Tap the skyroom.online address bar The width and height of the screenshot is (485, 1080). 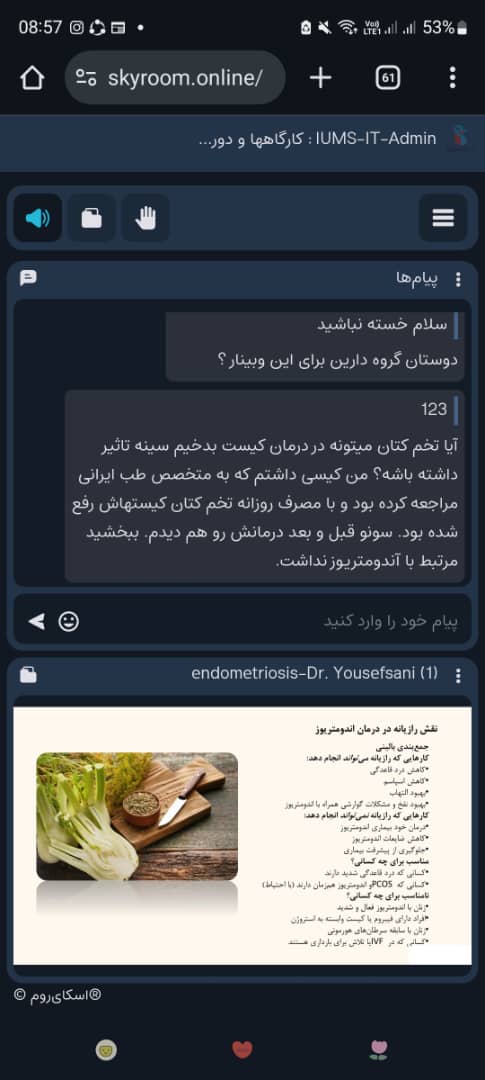pos(175,78)
